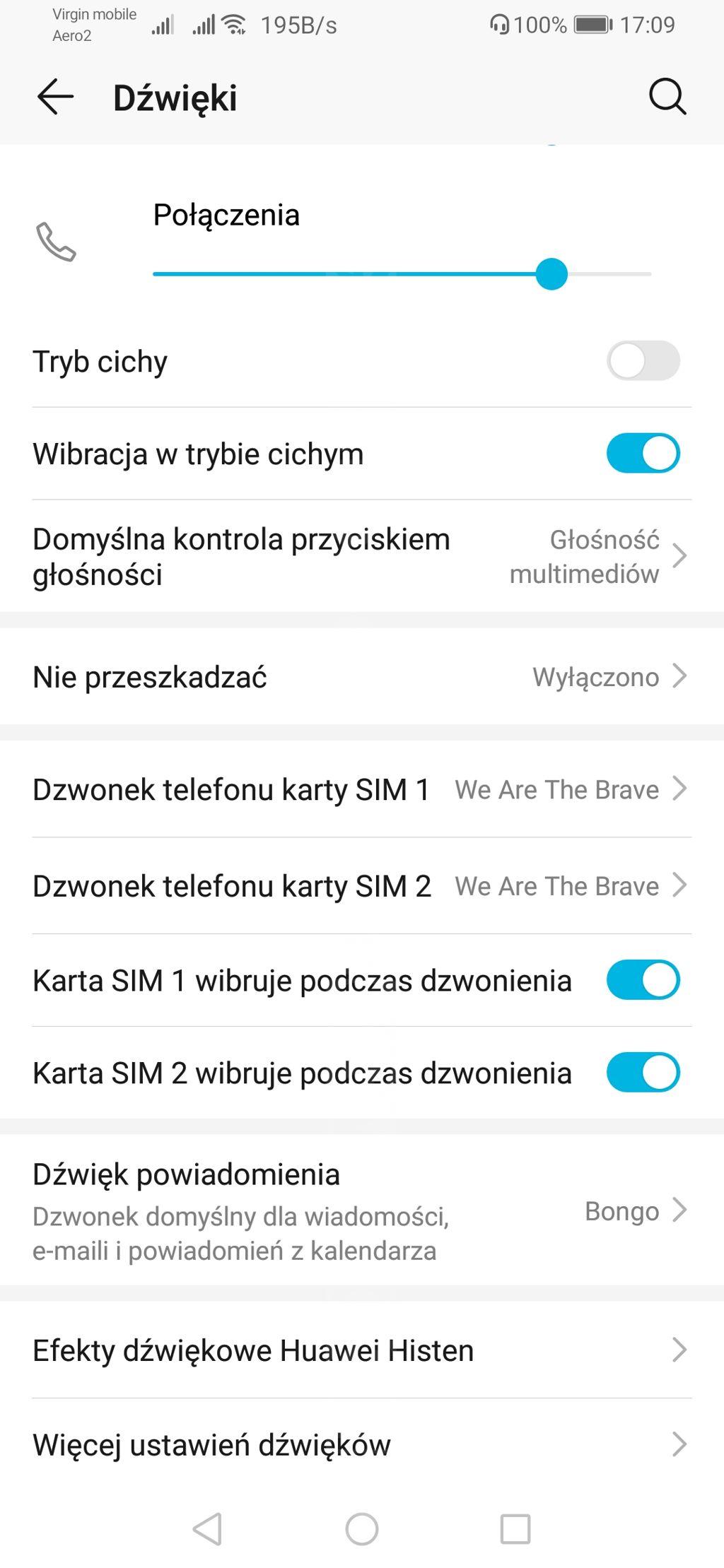Screen dimensions: 724x1568
Task: Turn off Wibracja w trybie cichym
Action: tap(643, 454)
